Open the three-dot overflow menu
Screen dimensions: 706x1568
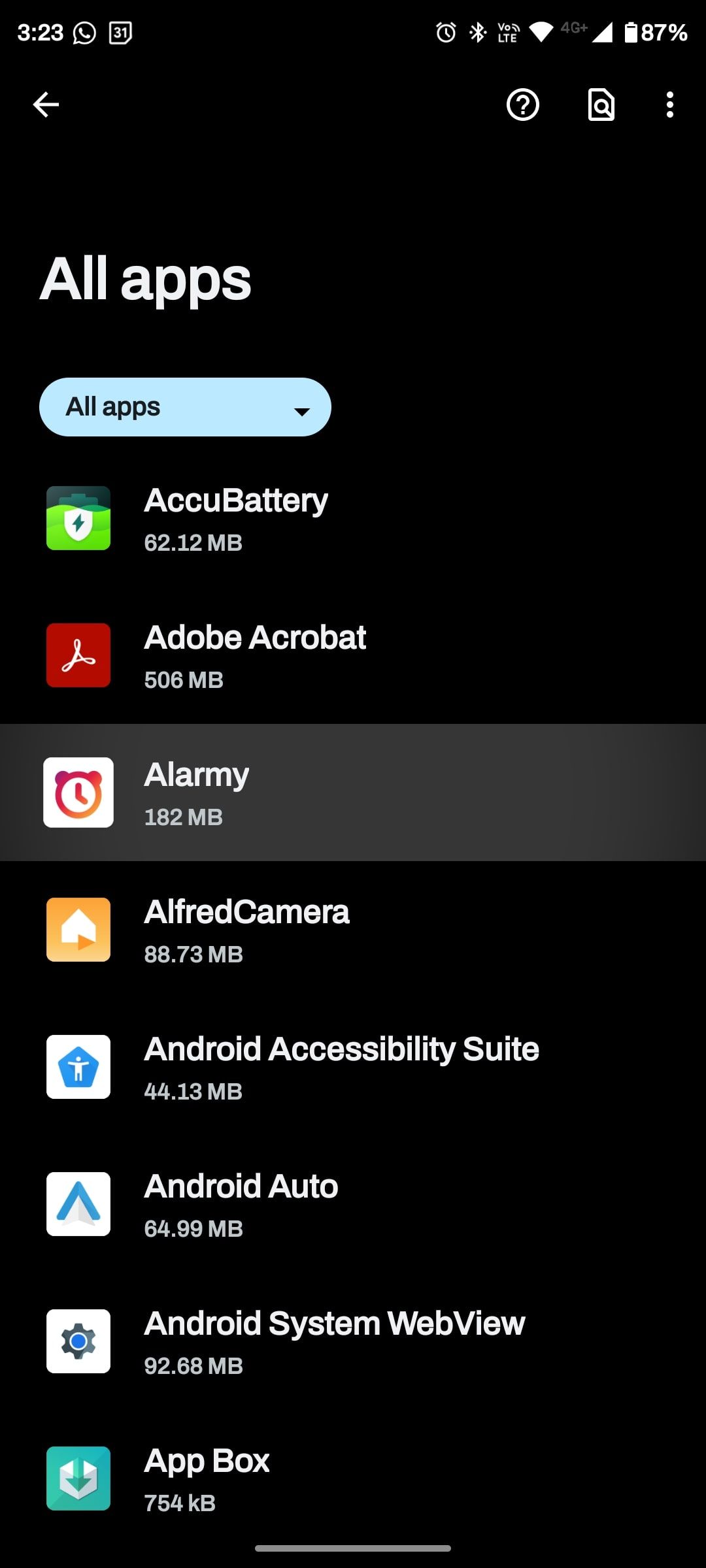point(669,105)
